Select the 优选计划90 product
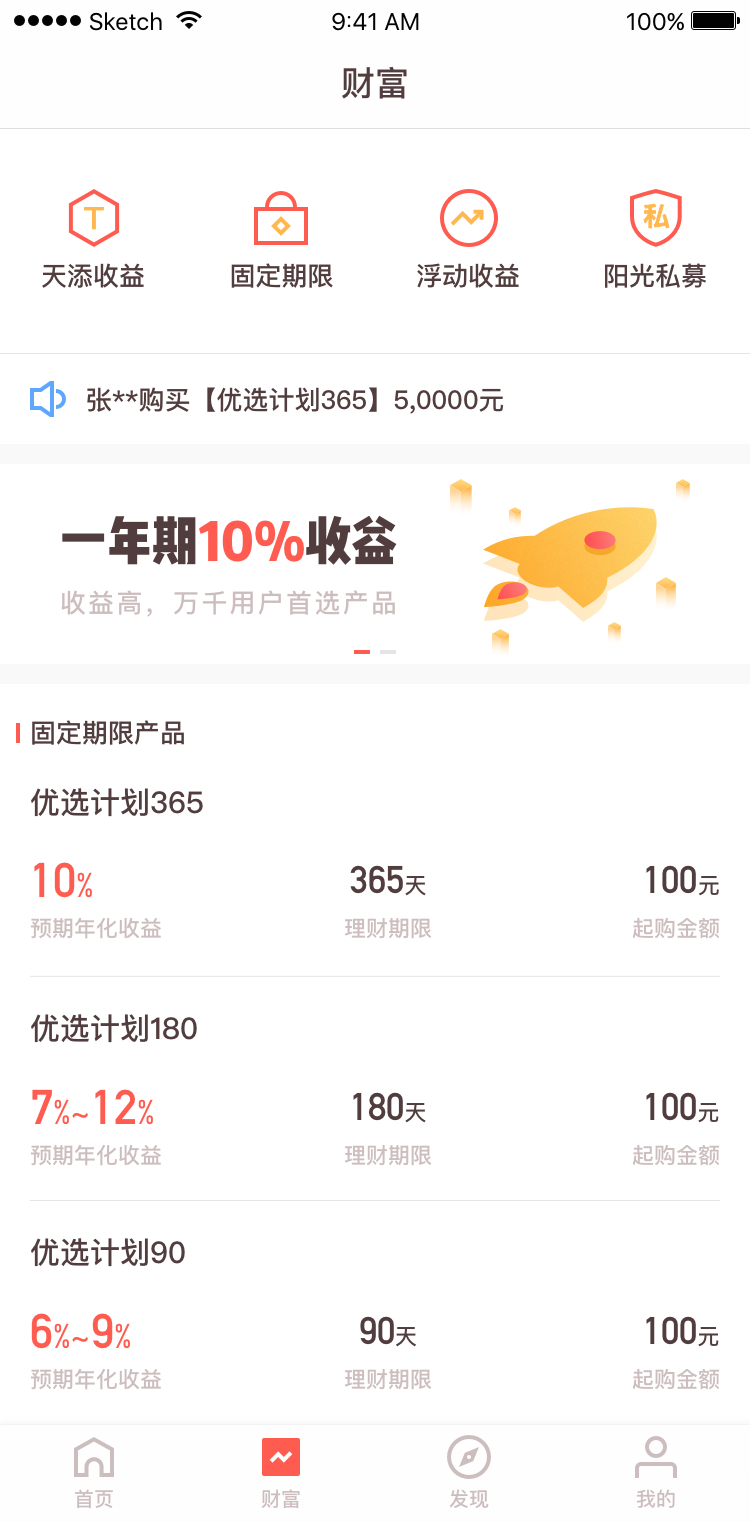Image resolution: width=750 pixels, height=1522 pixels. pos(375,1314)
